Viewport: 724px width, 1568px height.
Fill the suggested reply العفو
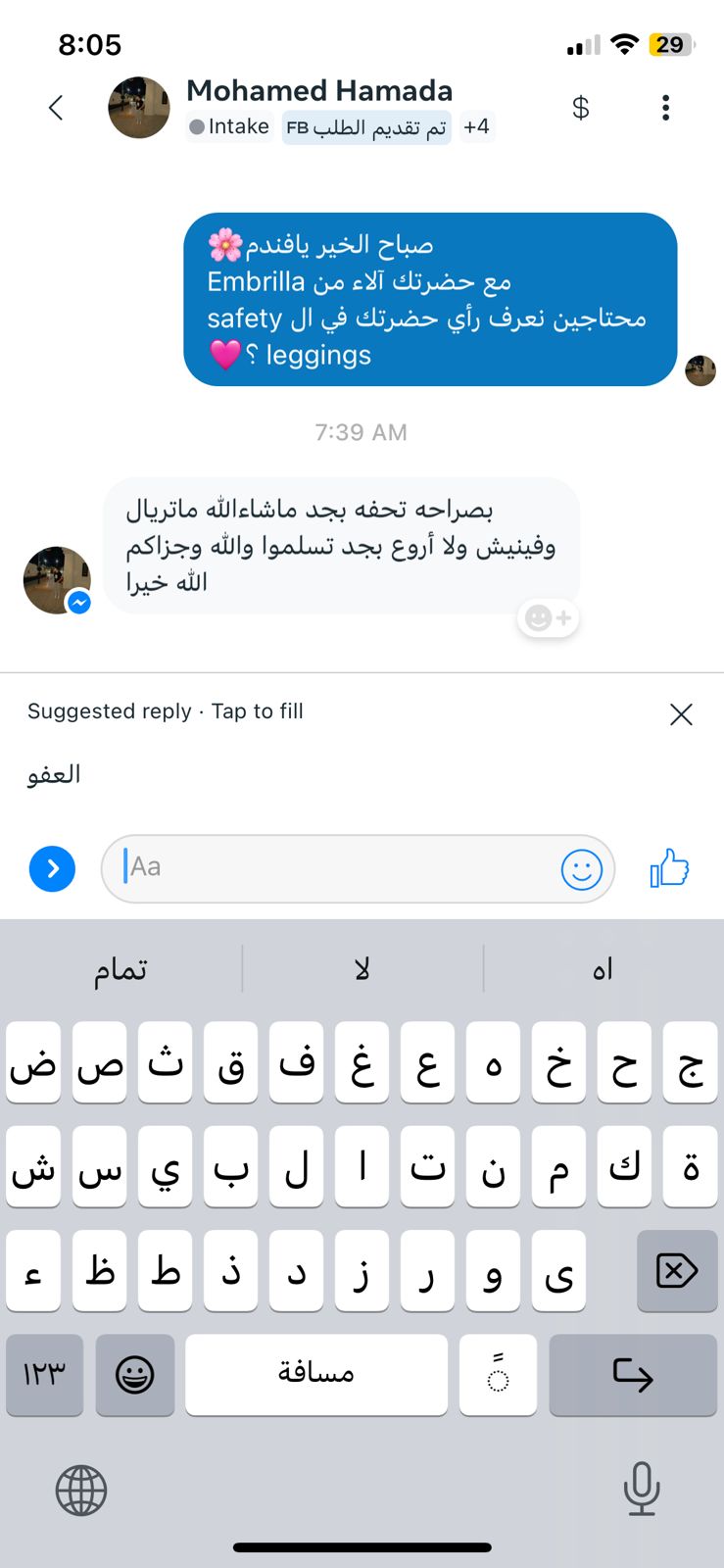(x=54, y=774)
